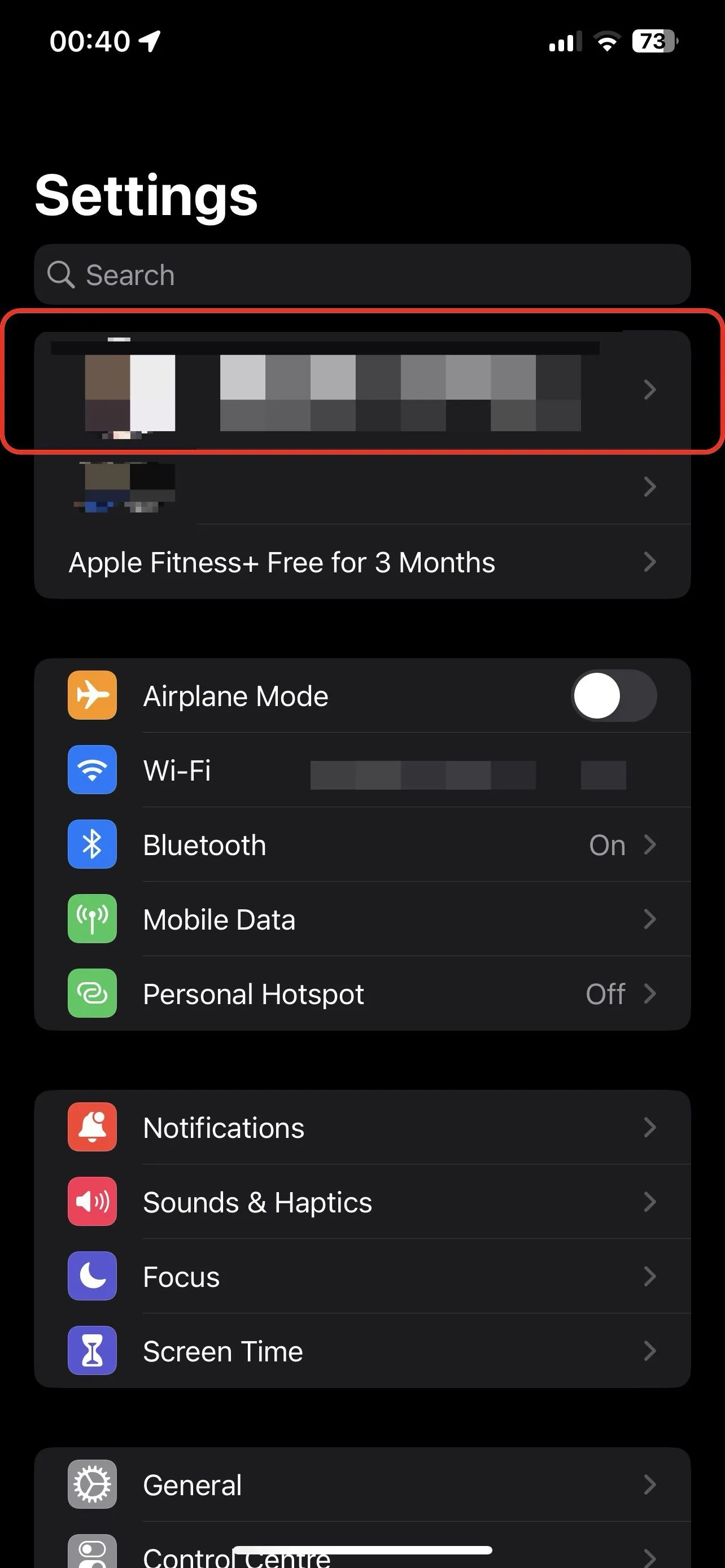Image resolution: width=725 pixels, height=1568 pixels.
Task: Open Wi-Fi settings
Action: click(x=362, y=770)
